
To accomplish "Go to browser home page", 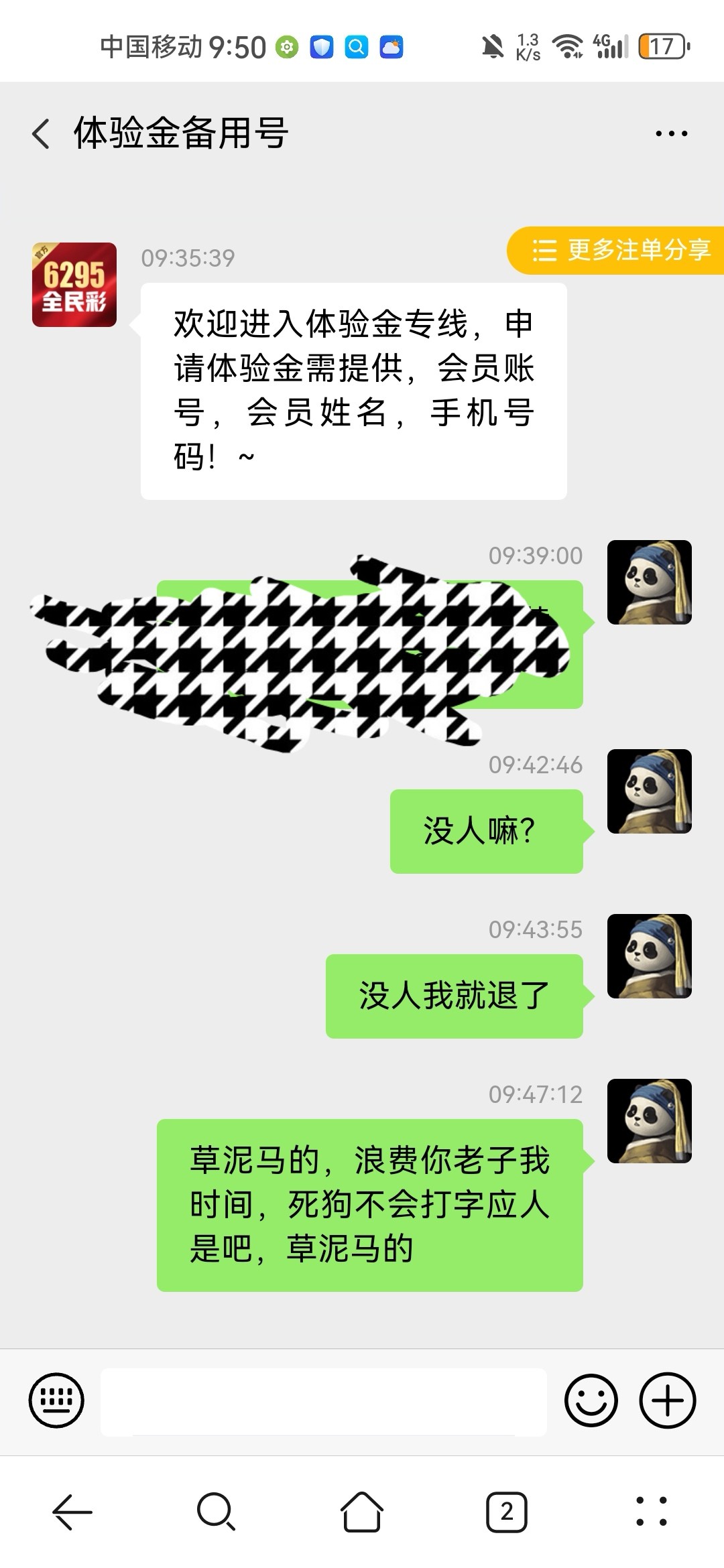I will click(x=361, y=1512).
